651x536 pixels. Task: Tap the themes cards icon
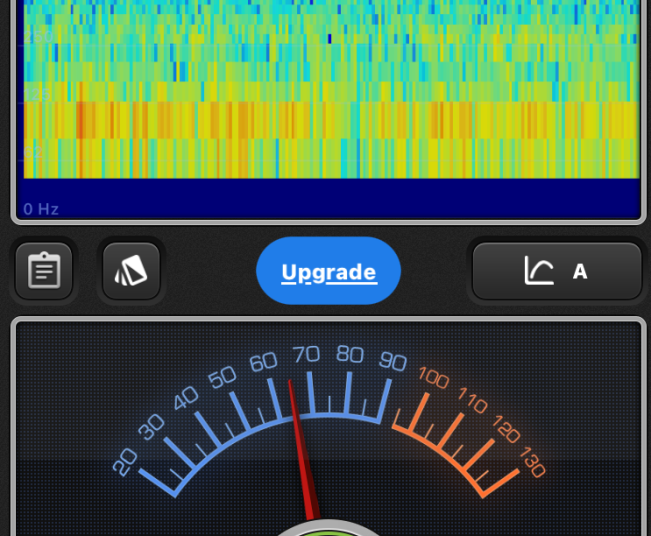click(x=131, y=271)
